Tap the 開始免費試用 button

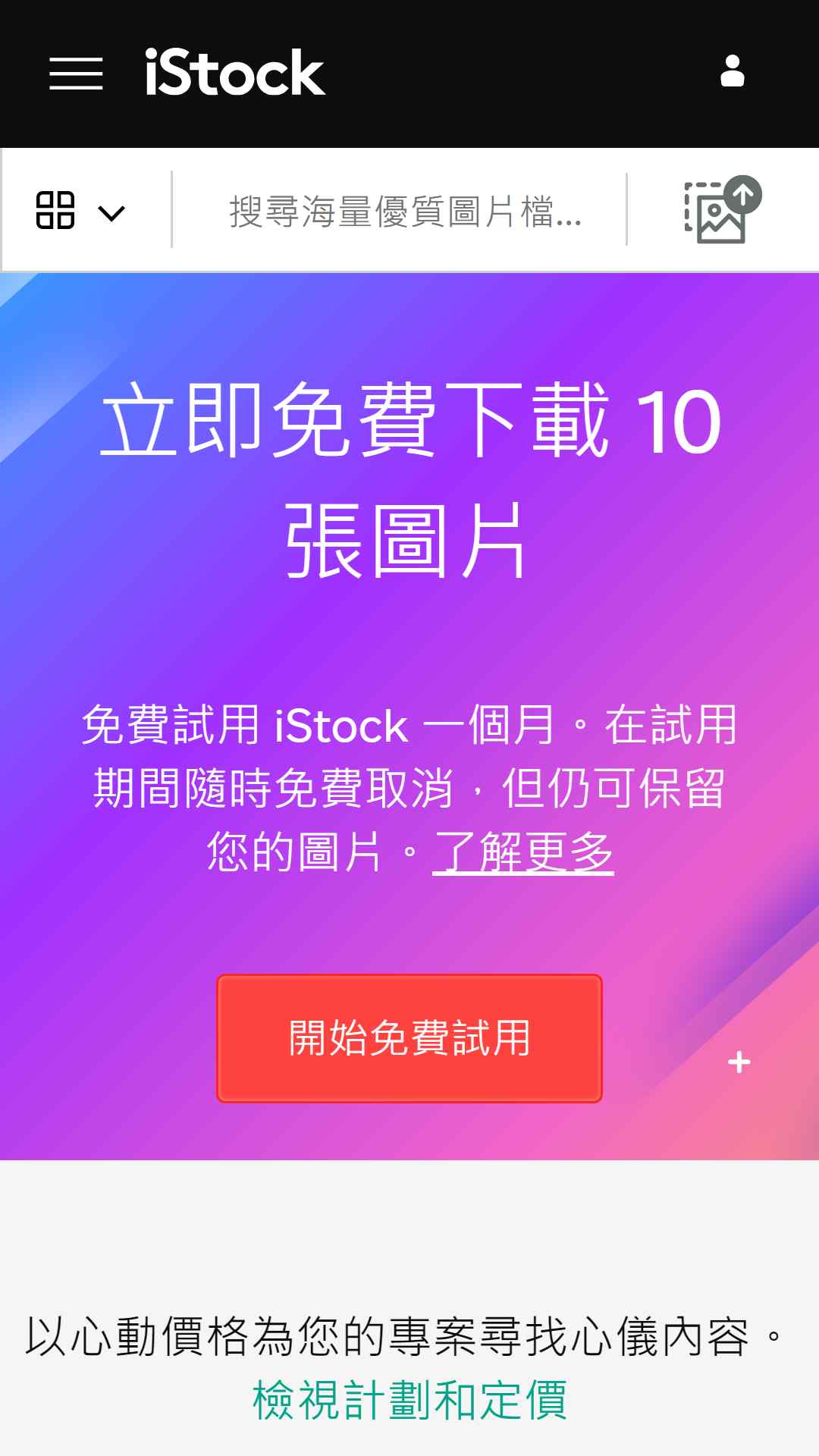[x=409, y=1038]
